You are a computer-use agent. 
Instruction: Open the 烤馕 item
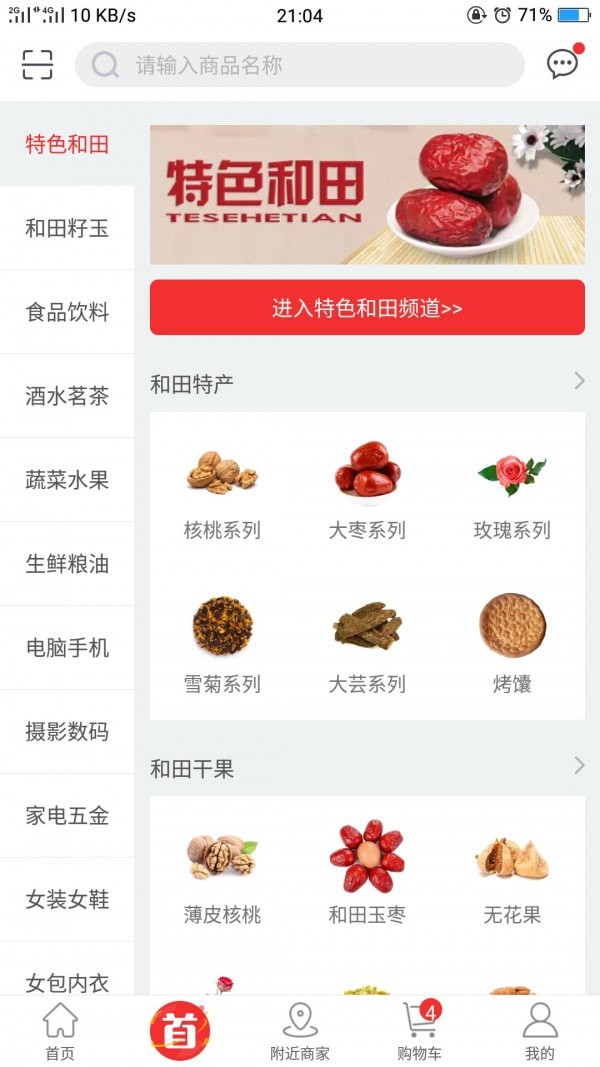512,646
